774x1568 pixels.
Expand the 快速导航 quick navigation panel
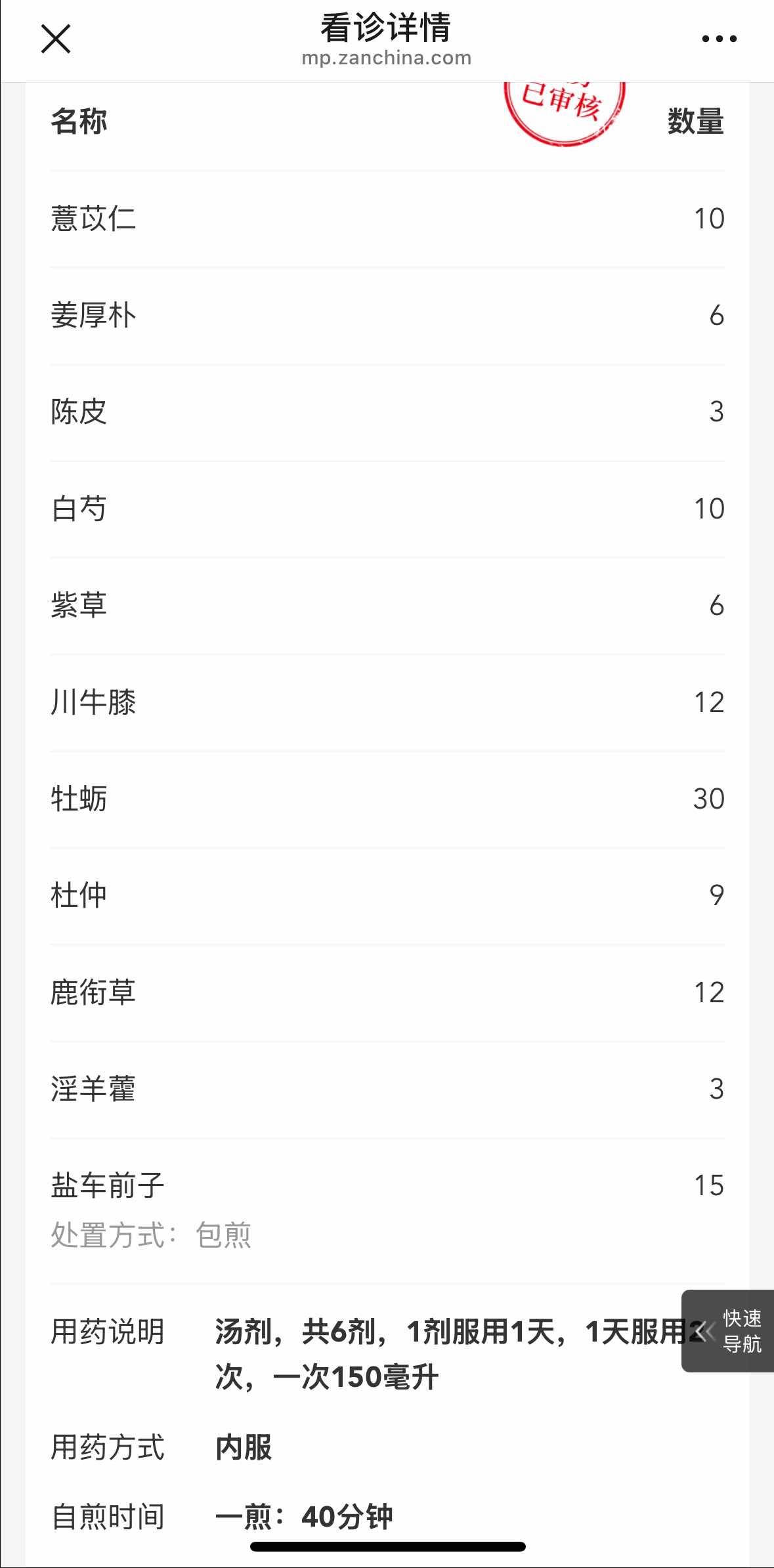point(729,1331)
